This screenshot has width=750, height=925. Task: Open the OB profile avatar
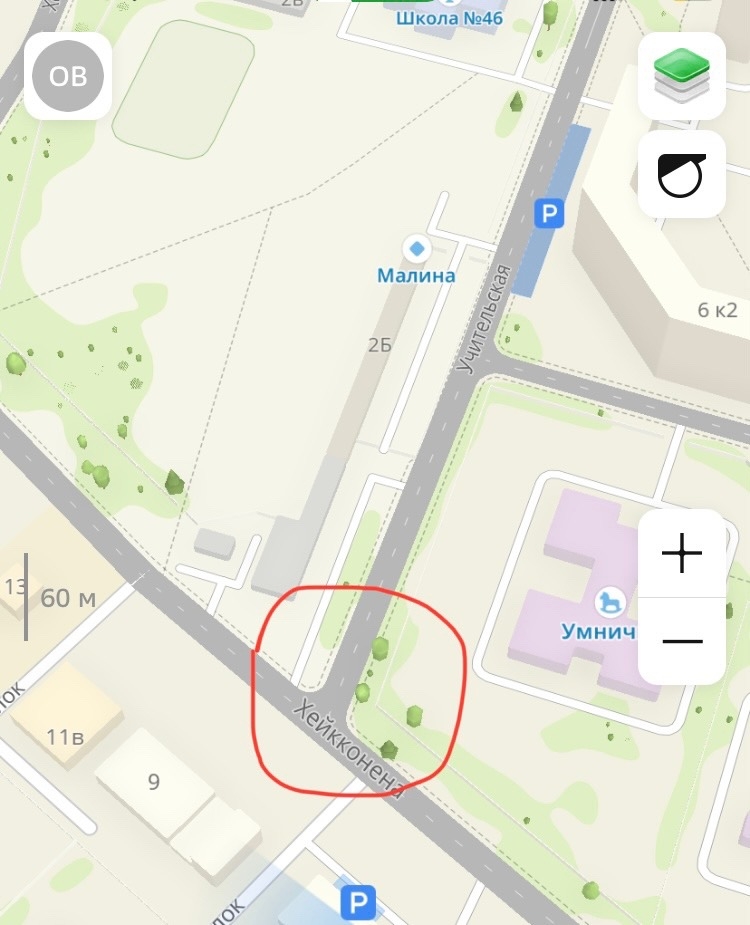click(68, 76)
